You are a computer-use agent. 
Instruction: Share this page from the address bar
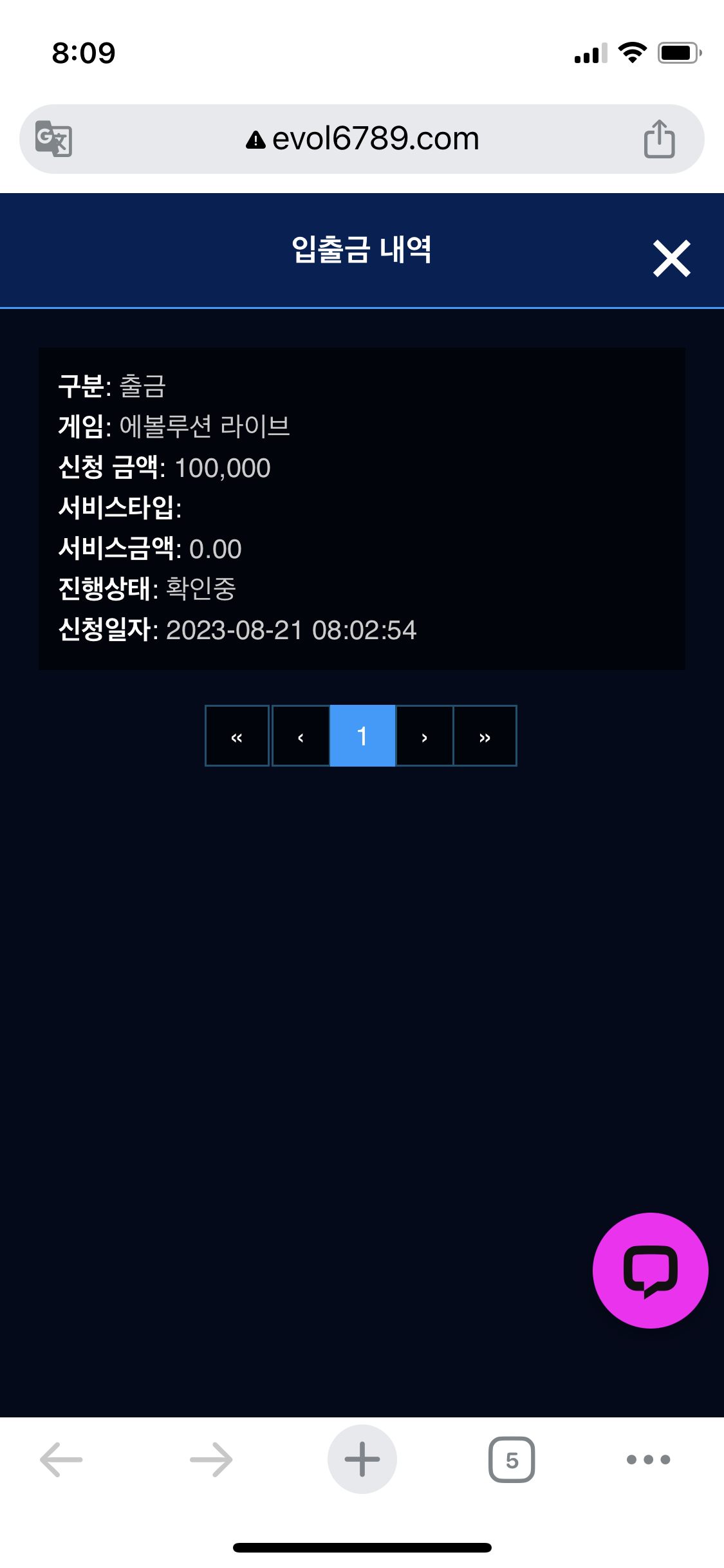[659, 138]
